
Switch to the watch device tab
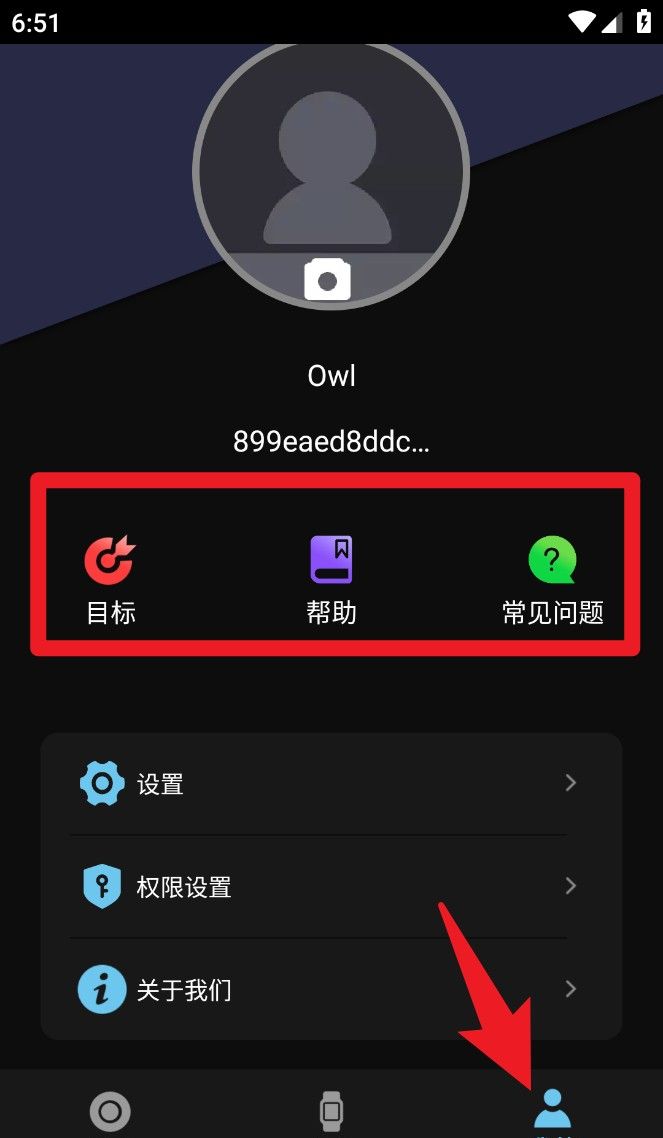[x=331, y=1110]
